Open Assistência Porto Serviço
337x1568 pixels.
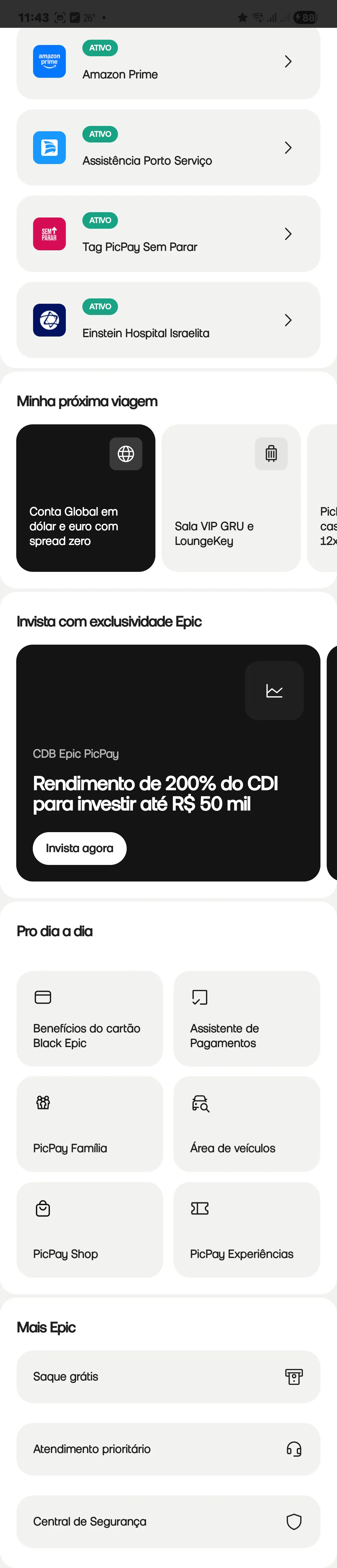pos(168,148)
